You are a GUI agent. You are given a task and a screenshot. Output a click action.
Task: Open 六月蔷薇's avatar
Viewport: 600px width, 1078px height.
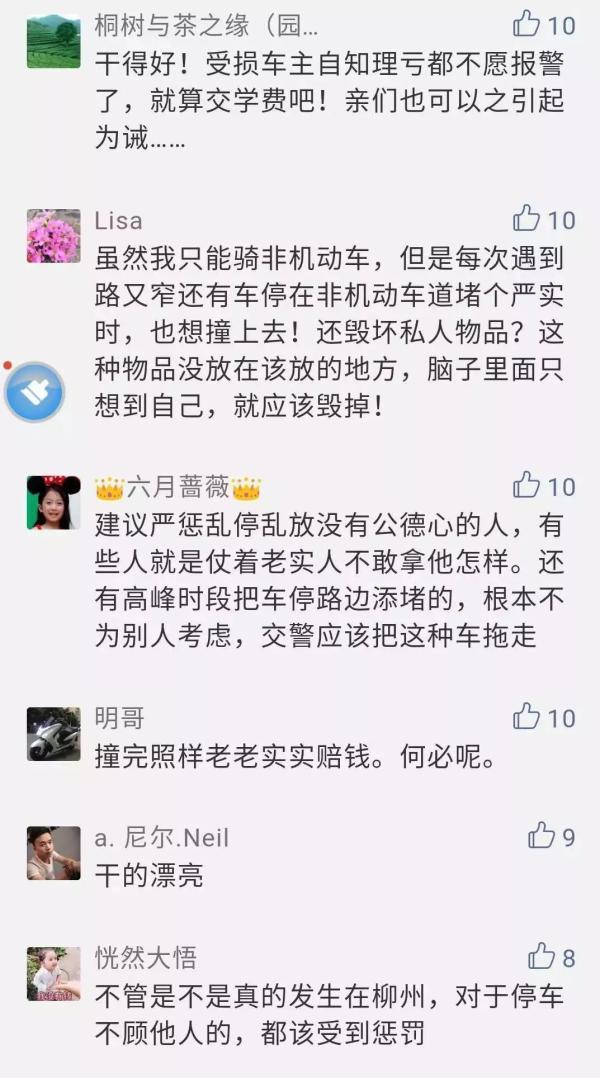click(x=54, y=503)
